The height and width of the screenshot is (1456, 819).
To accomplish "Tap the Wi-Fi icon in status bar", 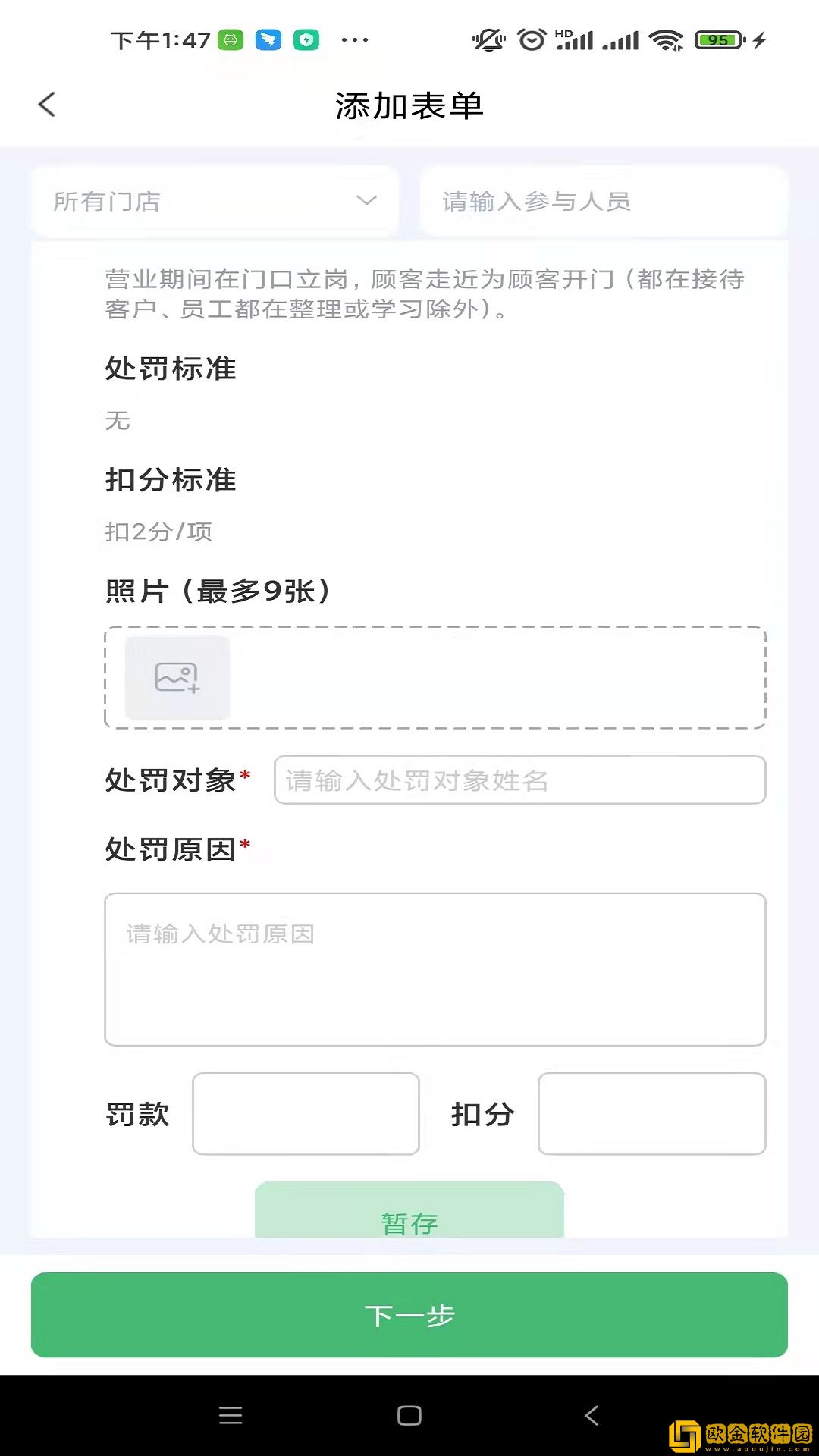I will pyautogui.click(x=667, y=39).
